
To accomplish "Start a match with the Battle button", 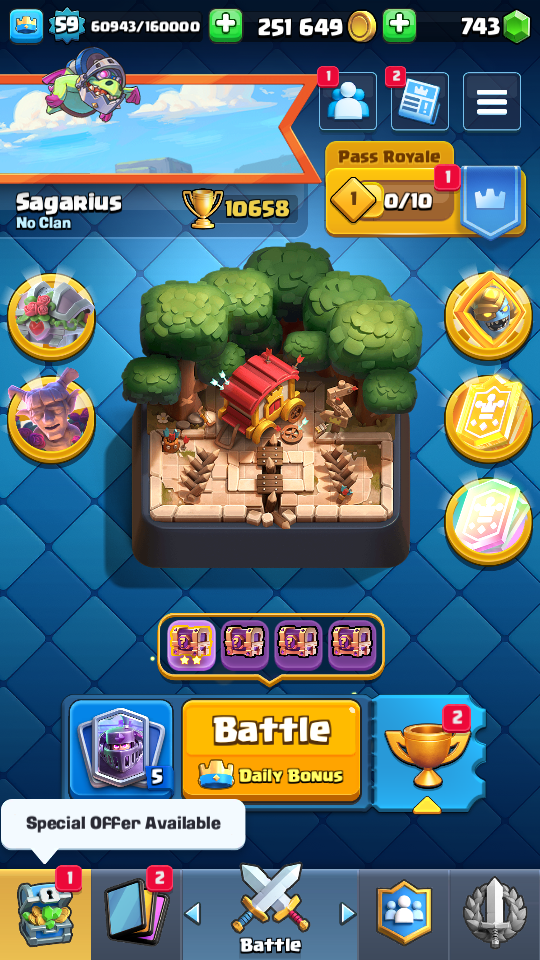I will point(271,750).
